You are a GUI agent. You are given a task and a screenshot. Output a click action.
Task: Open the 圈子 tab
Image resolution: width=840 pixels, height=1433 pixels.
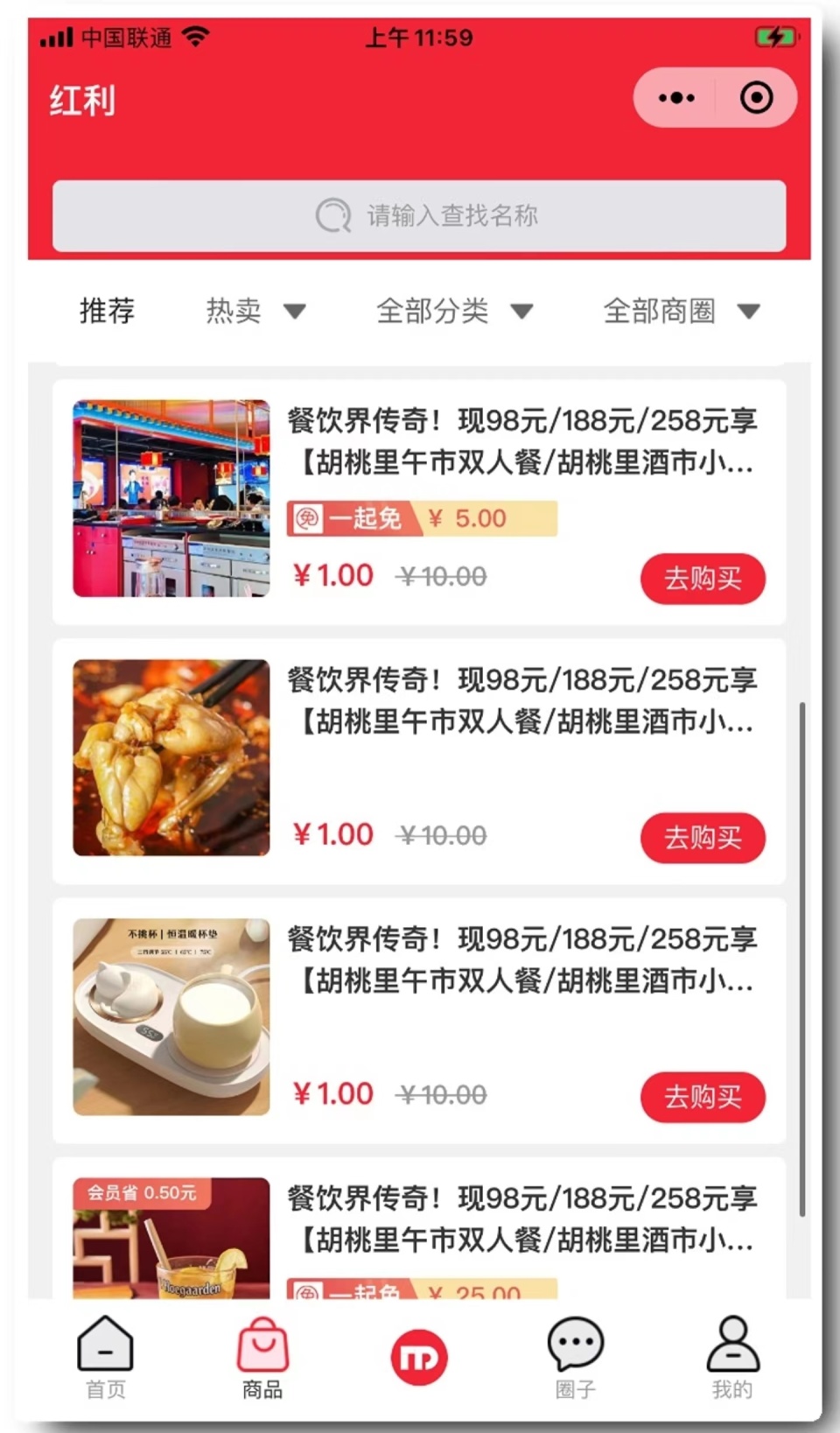click(576, 1358)
